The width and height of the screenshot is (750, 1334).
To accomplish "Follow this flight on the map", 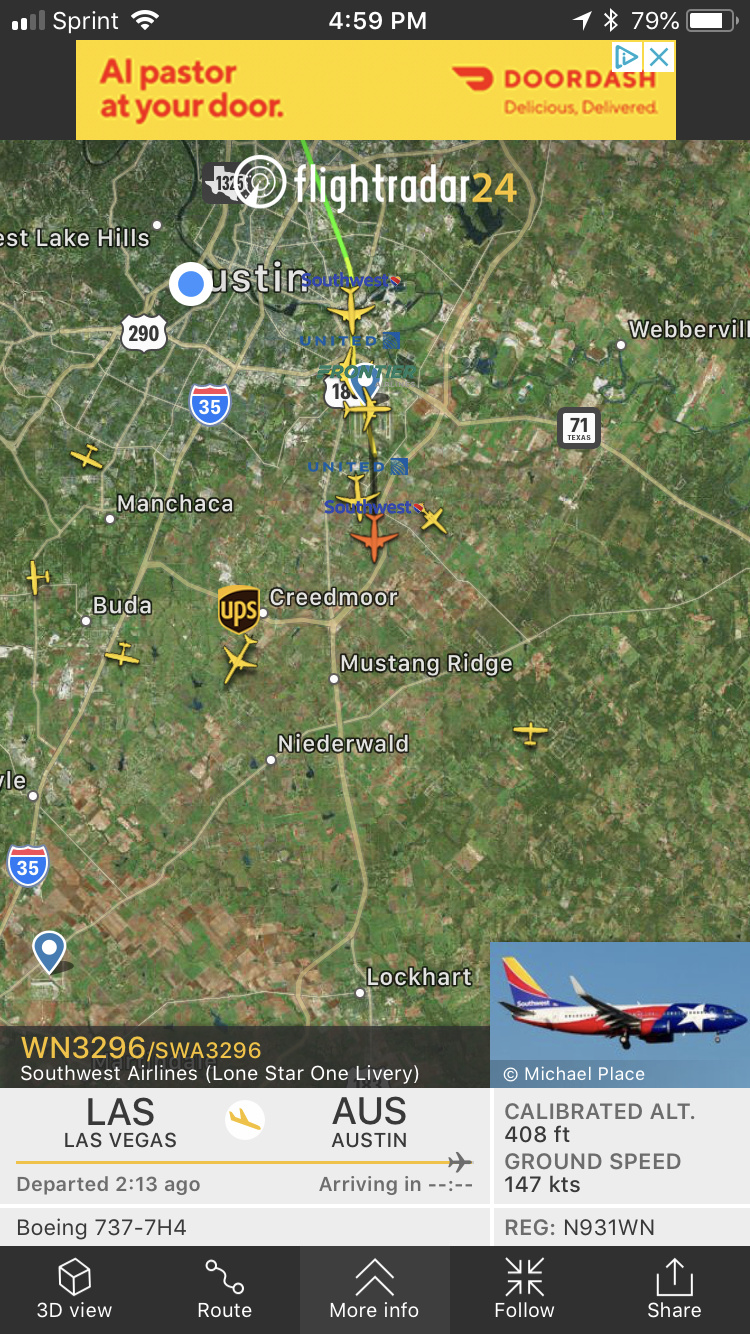I will [x=524, y=1289].
